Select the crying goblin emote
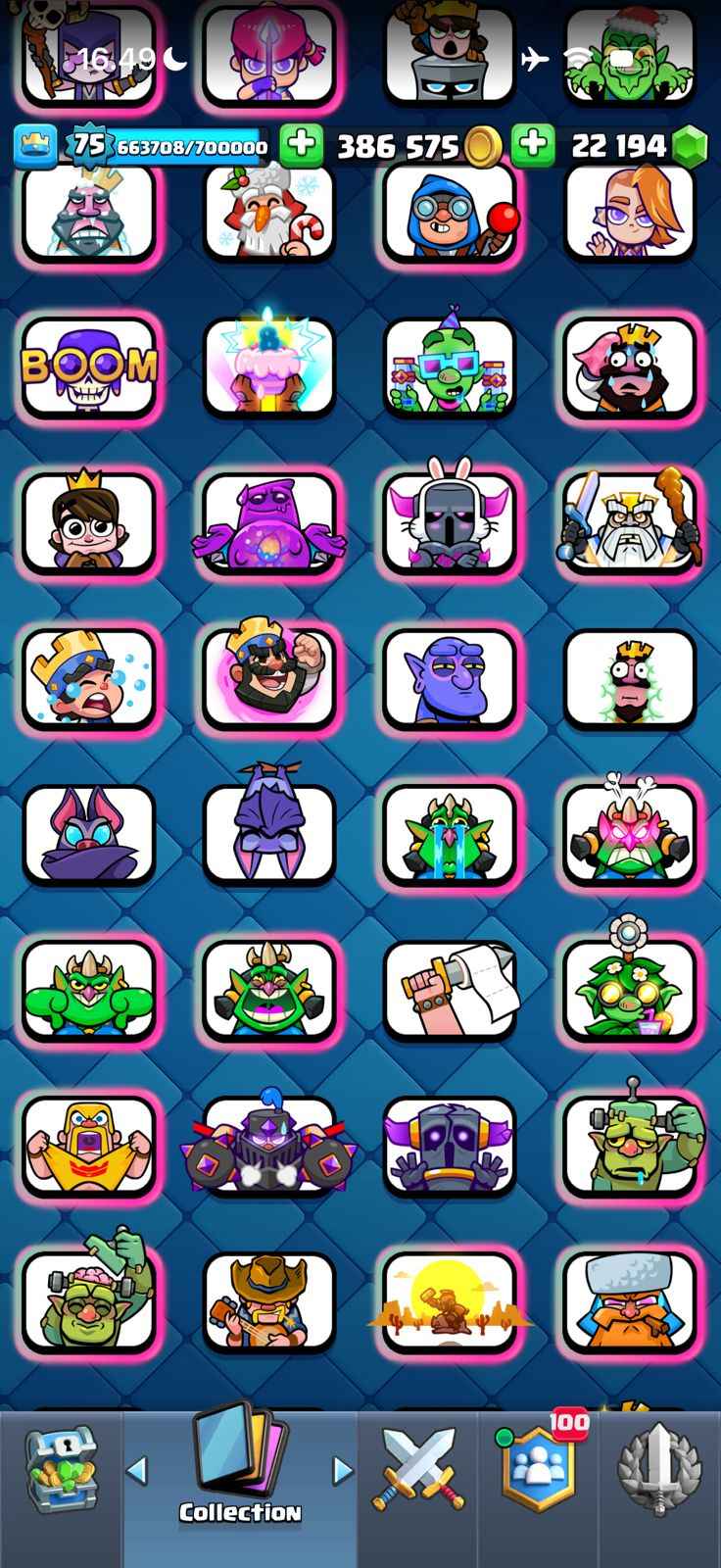 point(450,835)
